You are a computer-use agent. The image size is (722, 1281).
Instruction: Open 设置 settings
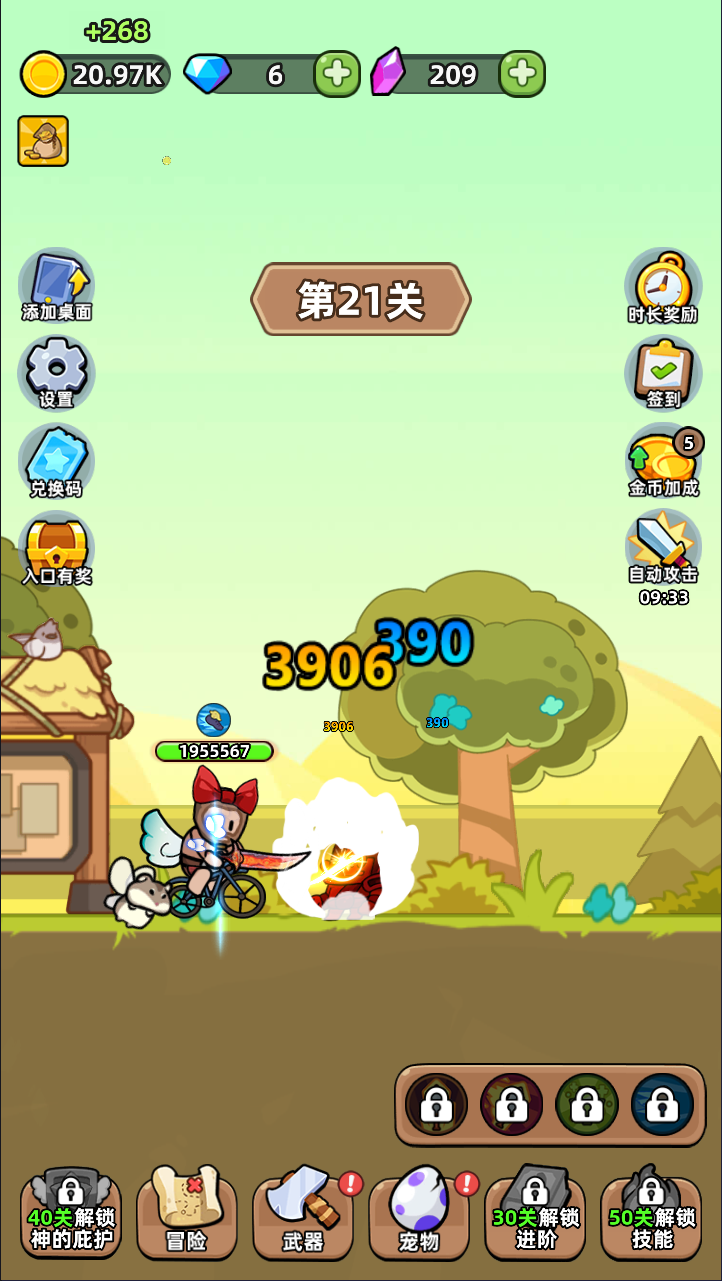57,373
